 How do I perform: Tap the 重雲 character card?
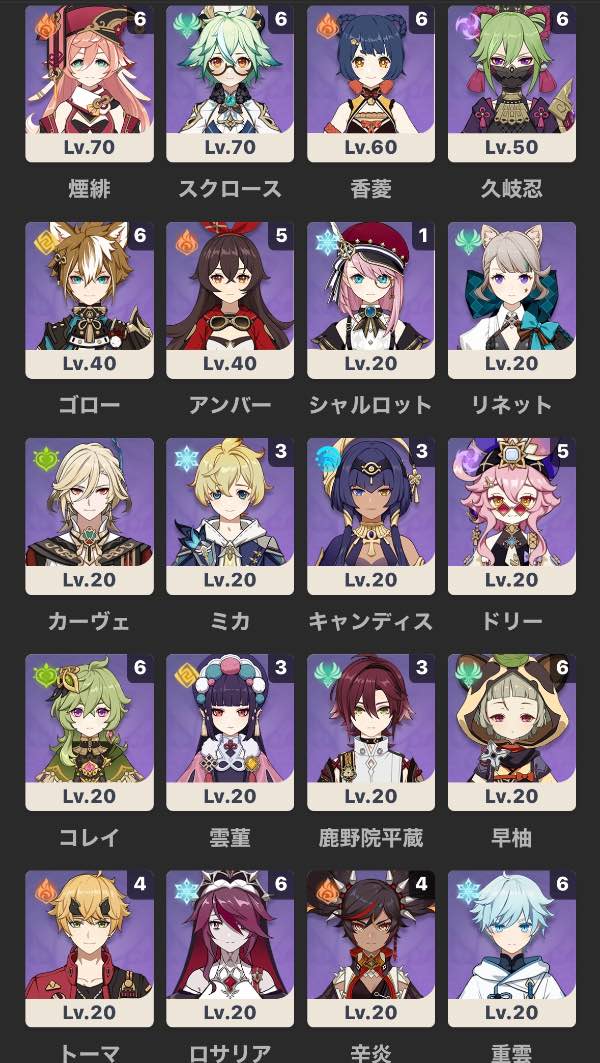tap(512, 947)
